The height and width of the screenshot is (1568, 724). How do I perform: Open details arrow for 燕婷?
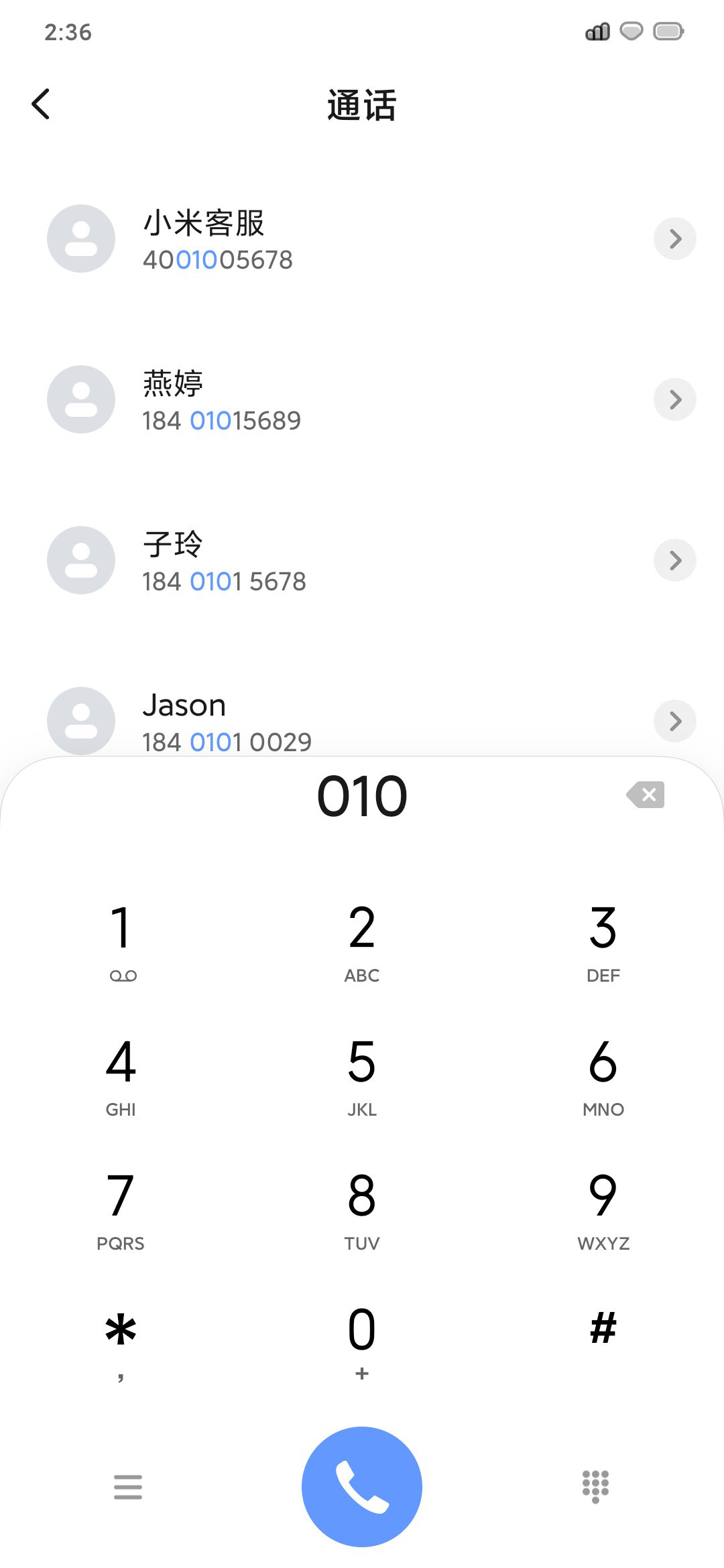[675, 399]
